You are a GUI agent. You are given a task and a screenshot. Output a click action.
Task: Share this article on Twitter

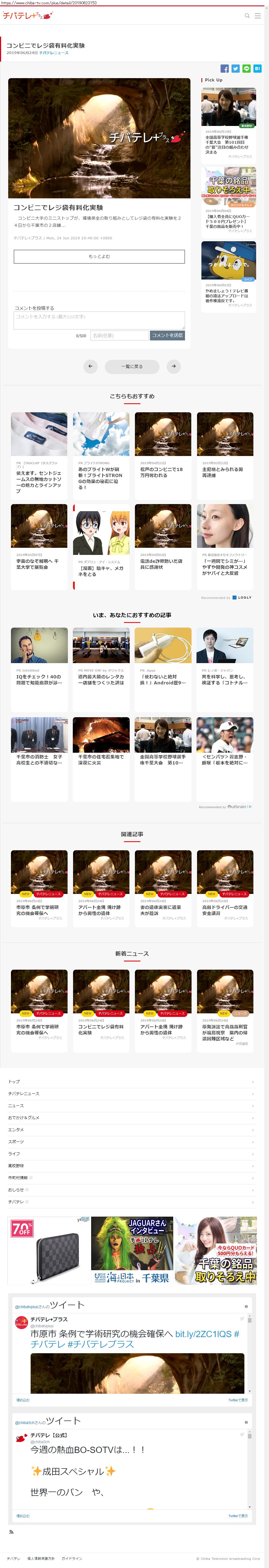(235, 69)
